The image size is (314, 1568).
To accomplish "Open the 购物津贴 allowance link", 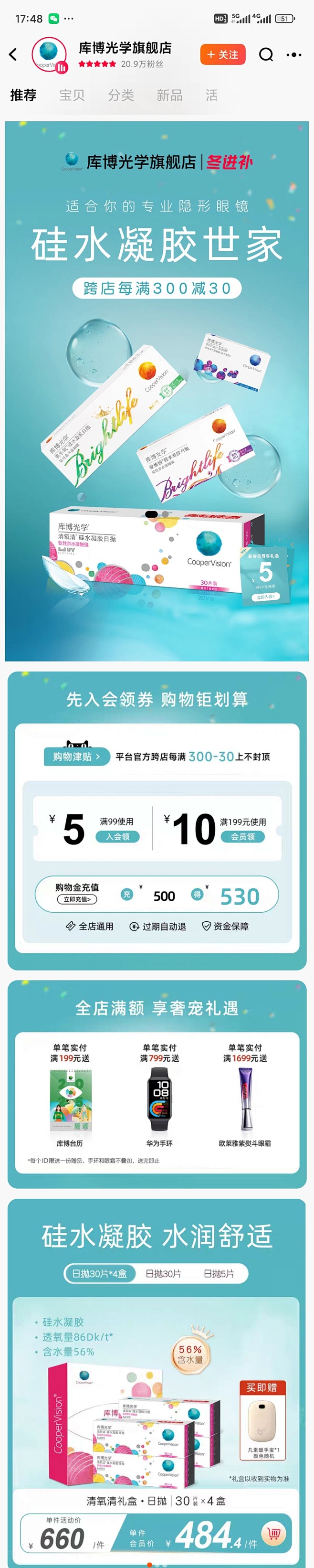I will pyautogui.click(x=76, y=757).
